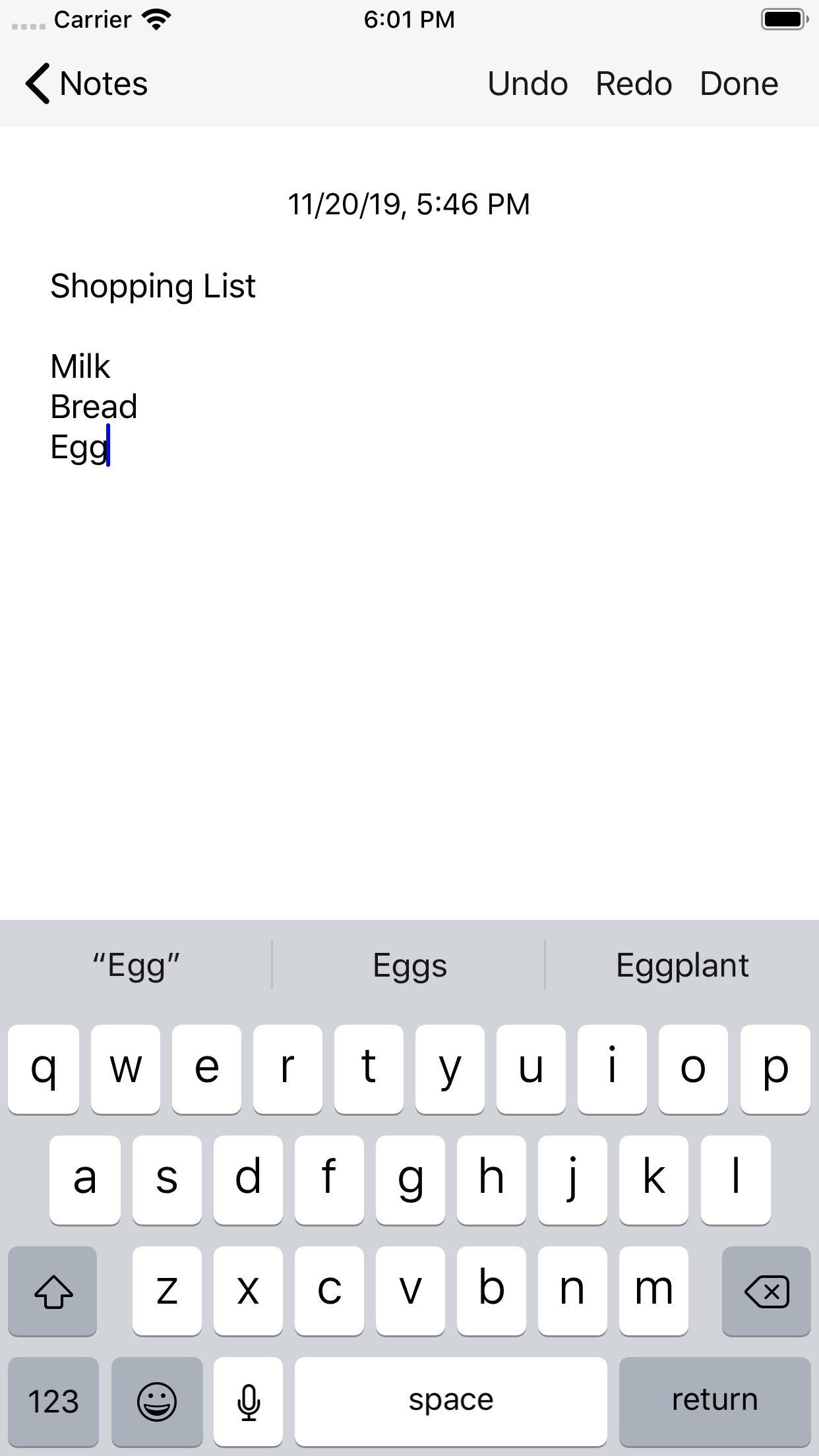
Task: Tap the space bar
Action: [x=450, y=1399]
